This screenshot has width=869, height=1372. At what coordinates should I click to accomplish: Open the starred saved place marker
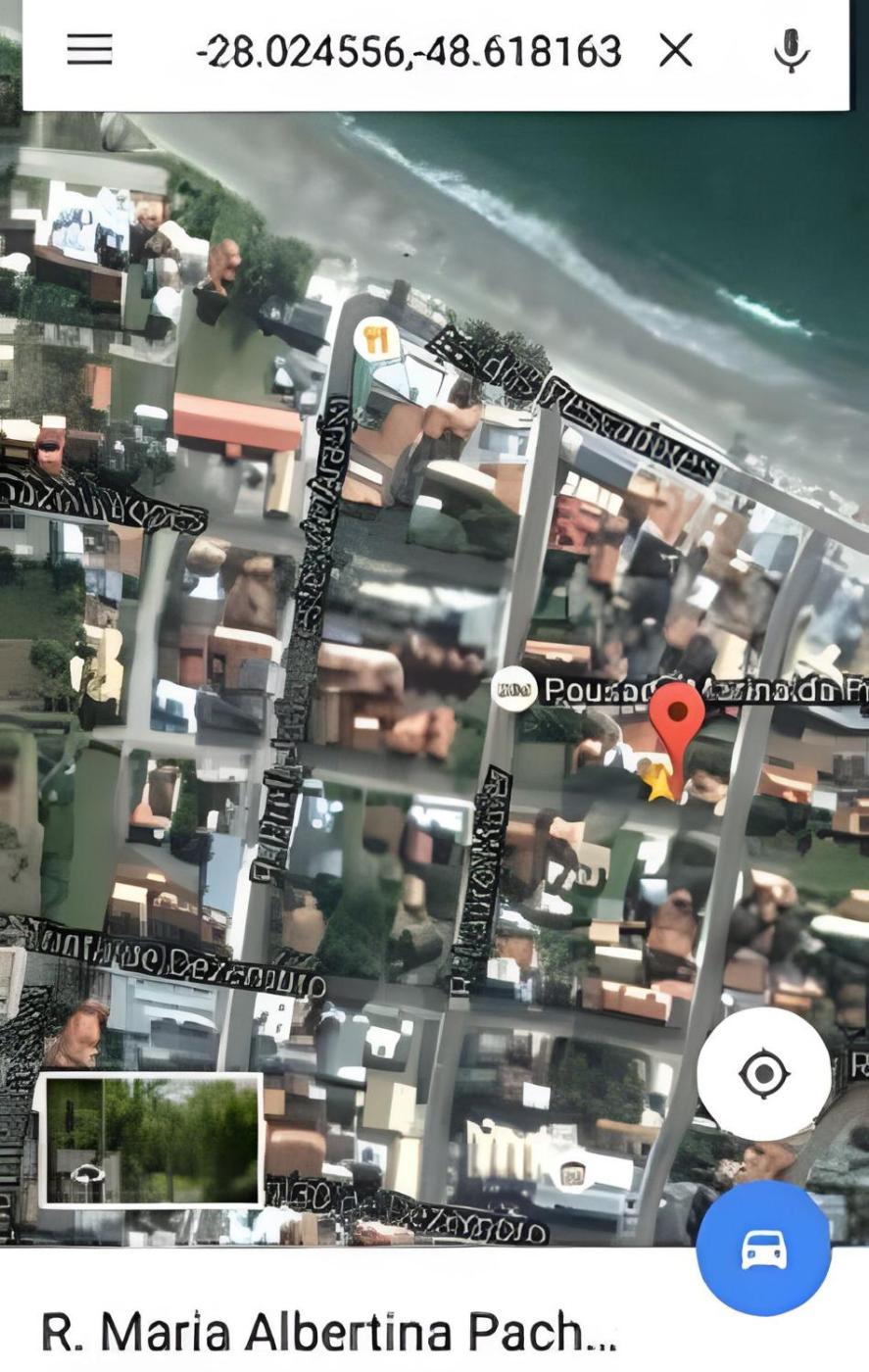click(x=658, y=781)
